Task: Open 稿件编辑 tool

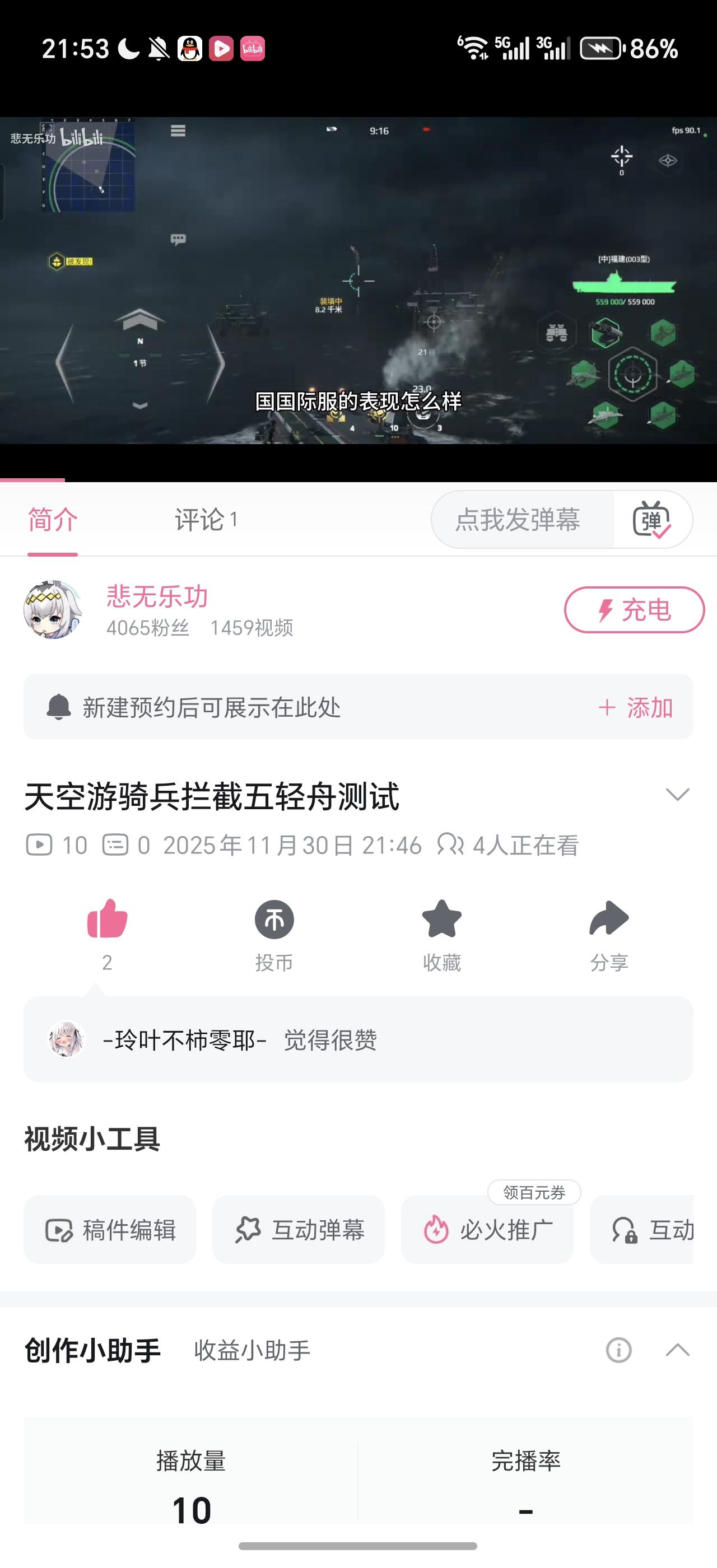Action: 110,1230
